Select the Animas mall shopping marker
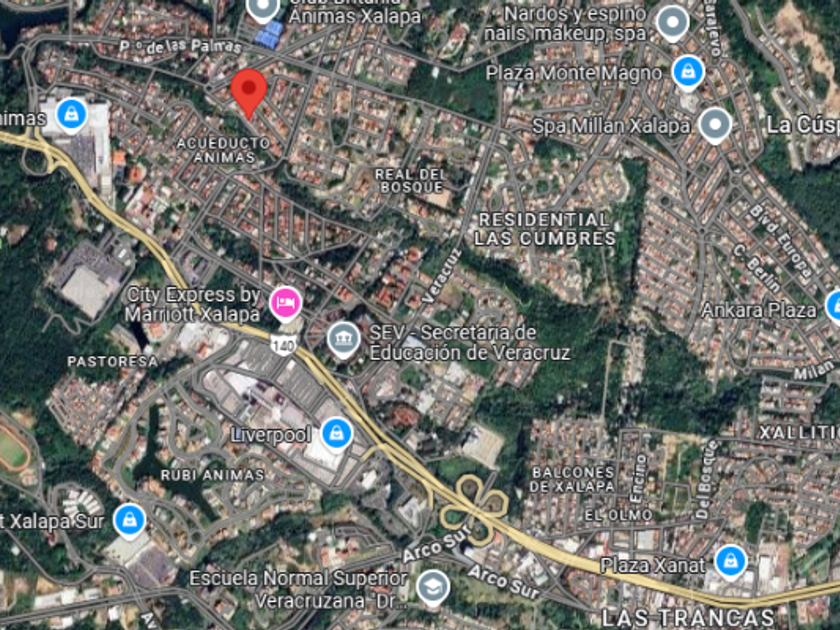The image size is (840, 630). 71,115
